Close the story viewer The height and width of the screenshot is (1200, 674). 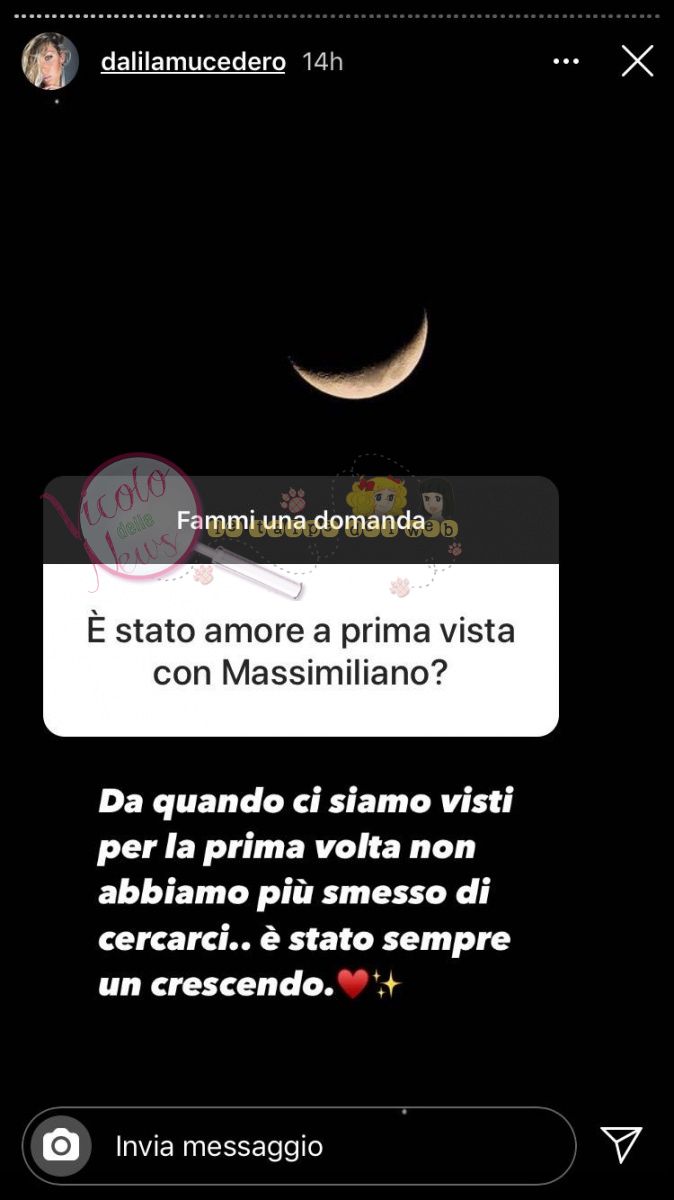(637, 61)
